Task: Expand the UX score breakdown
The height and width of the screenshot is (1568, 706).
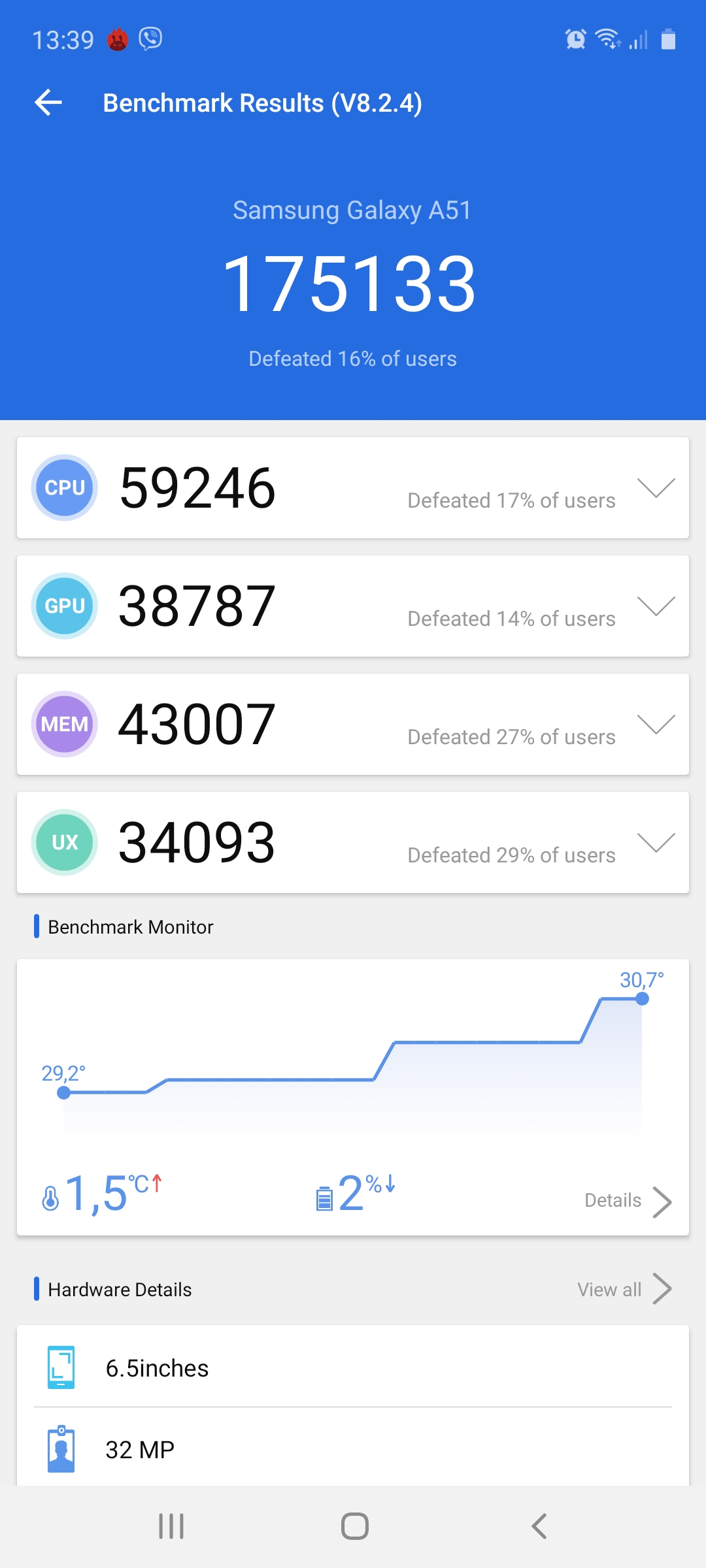Action: [x=656, y=843]
